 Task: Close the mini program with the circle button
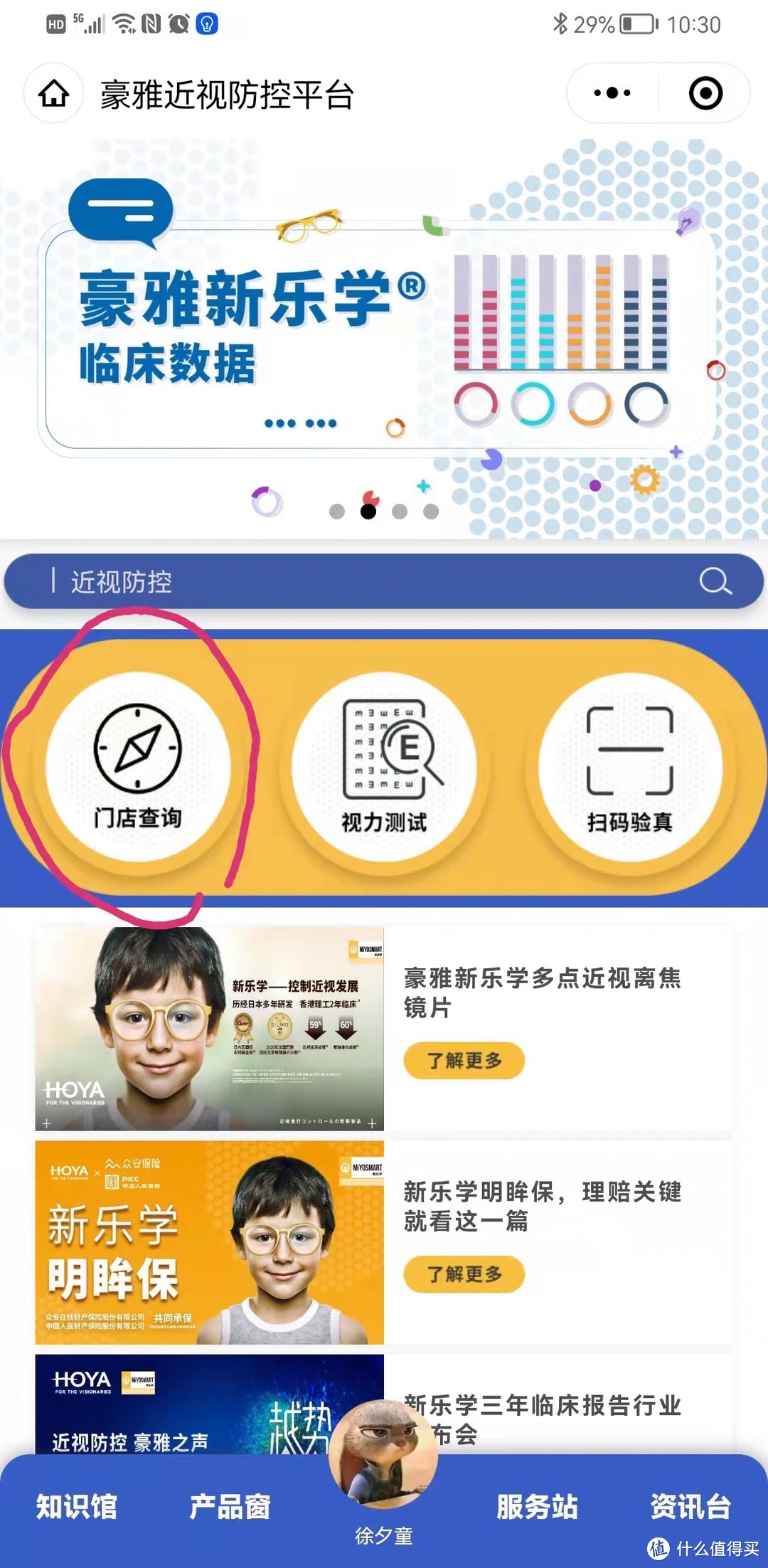[x=705, y=93]
